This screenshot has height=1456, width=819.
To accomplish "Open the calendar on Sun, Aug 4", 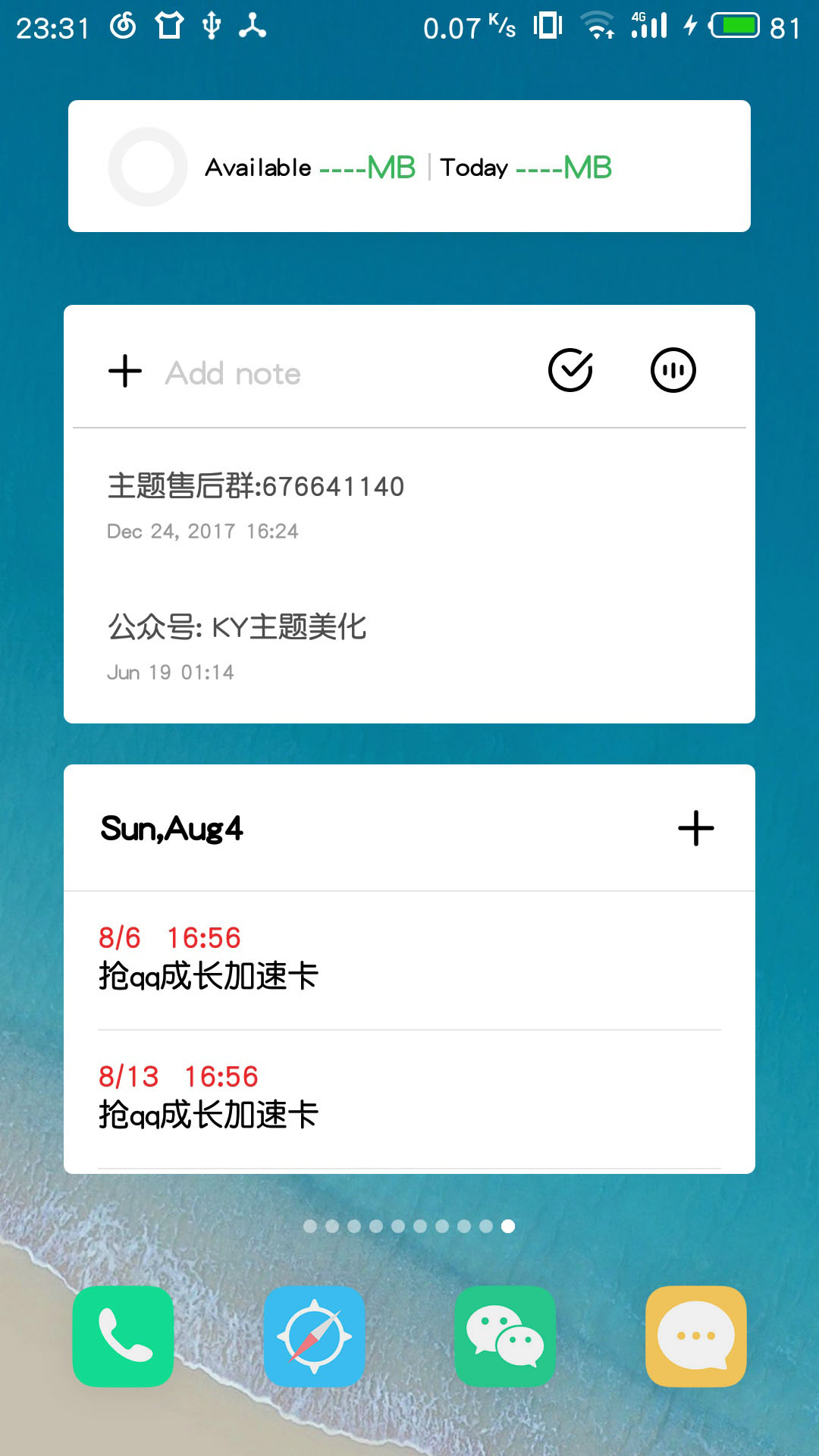I will click(171, 828).
